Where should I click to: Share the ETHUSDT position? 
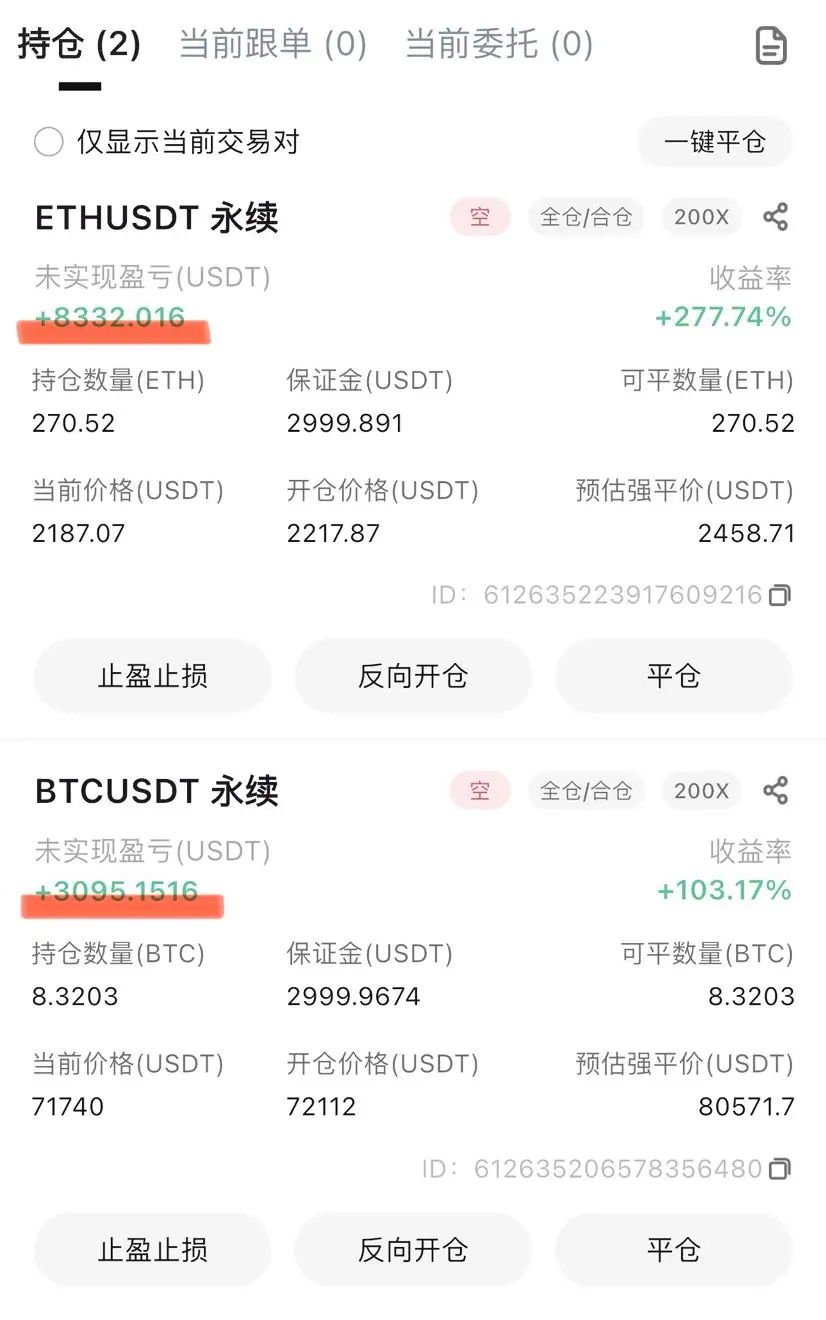pyautogui.click(x=775, y=217)
